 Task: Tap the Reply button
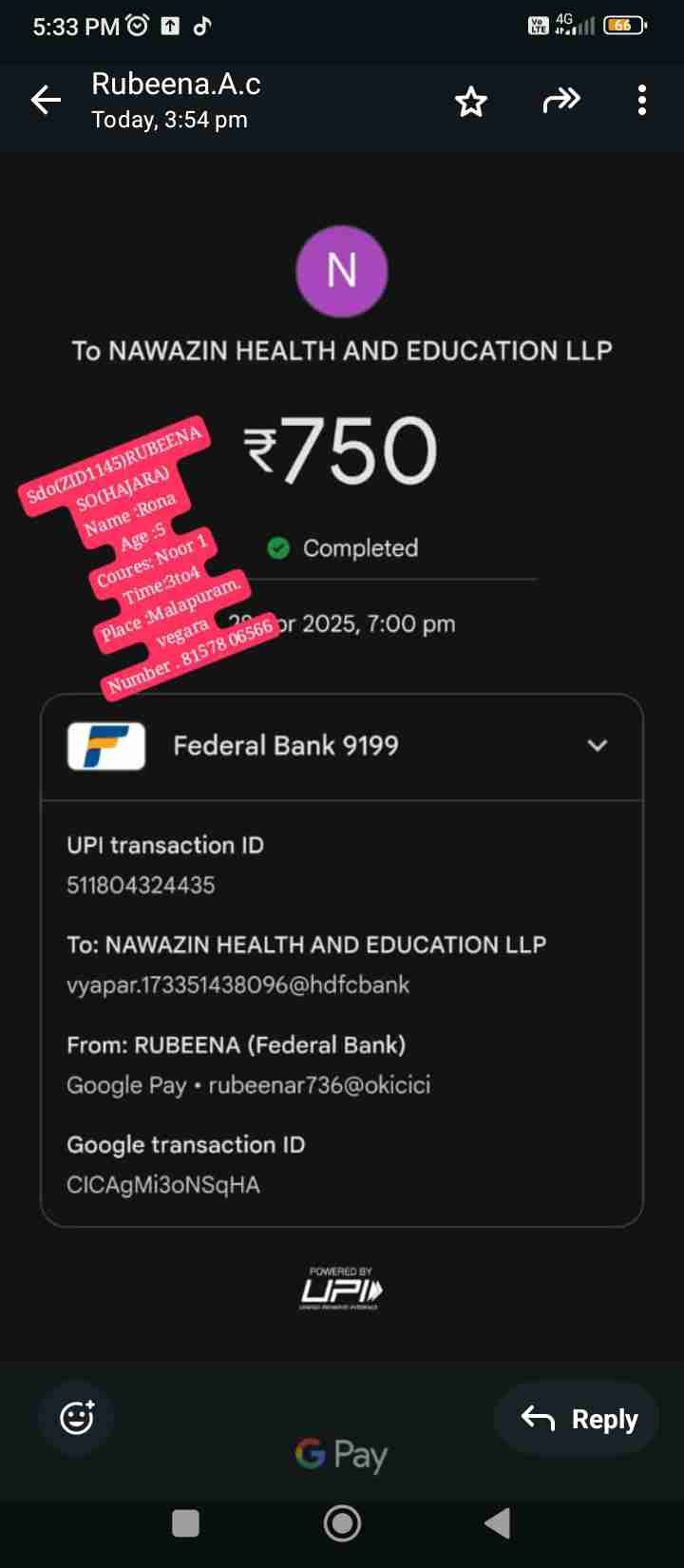[x=579, y=1419]
